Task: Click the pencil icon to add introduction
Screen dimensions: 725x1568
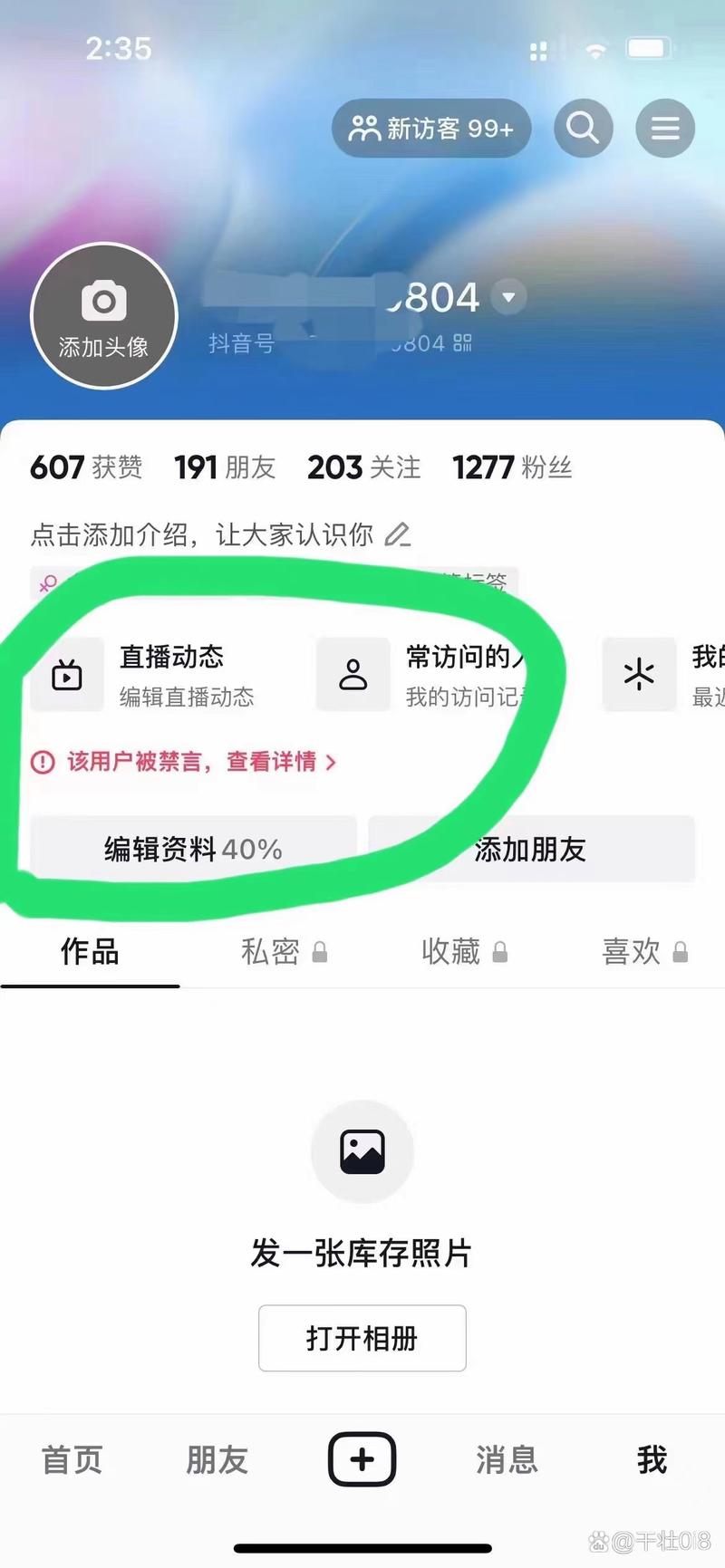Action: pyautogui.click(x=400, y=535)
